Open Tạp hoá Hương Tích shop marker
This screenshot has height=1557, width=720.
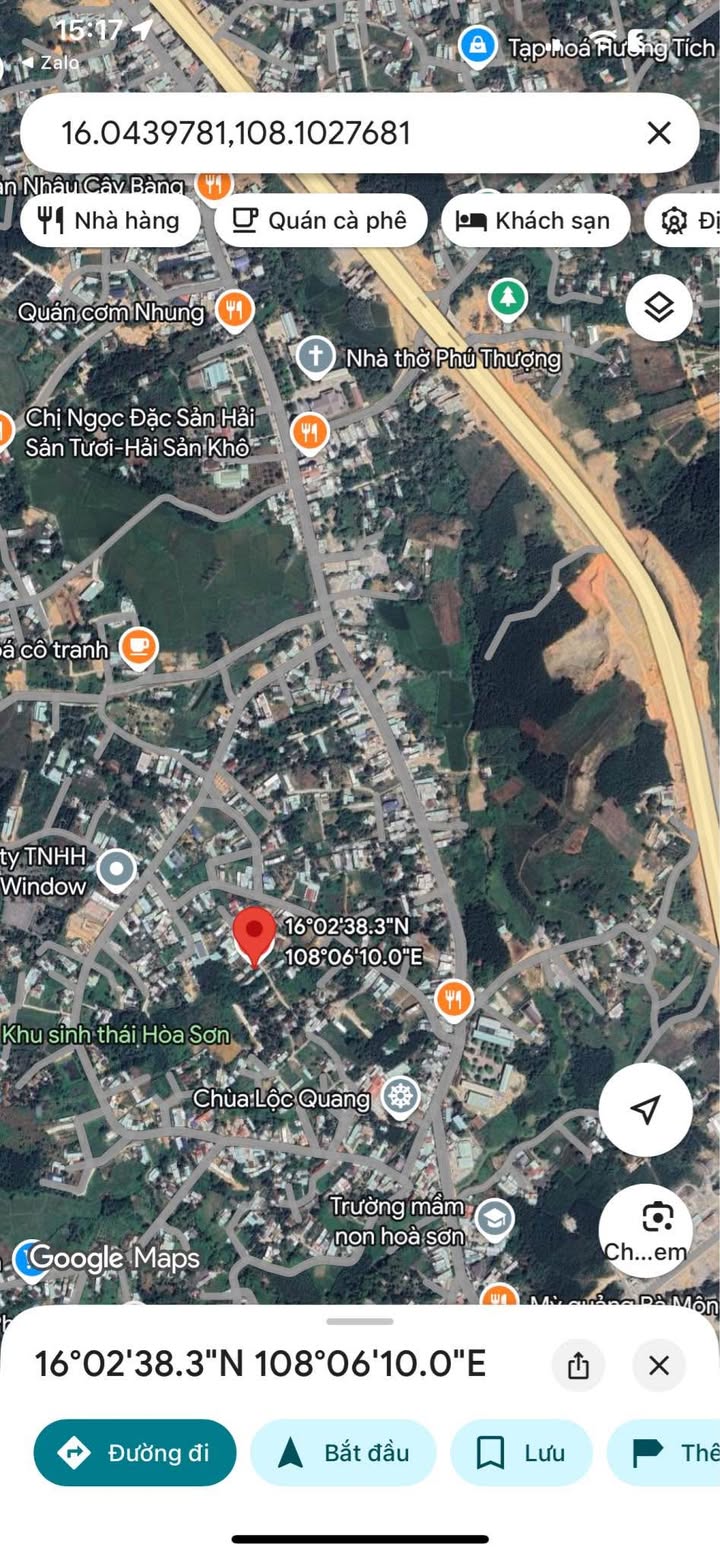coord(479,46)
